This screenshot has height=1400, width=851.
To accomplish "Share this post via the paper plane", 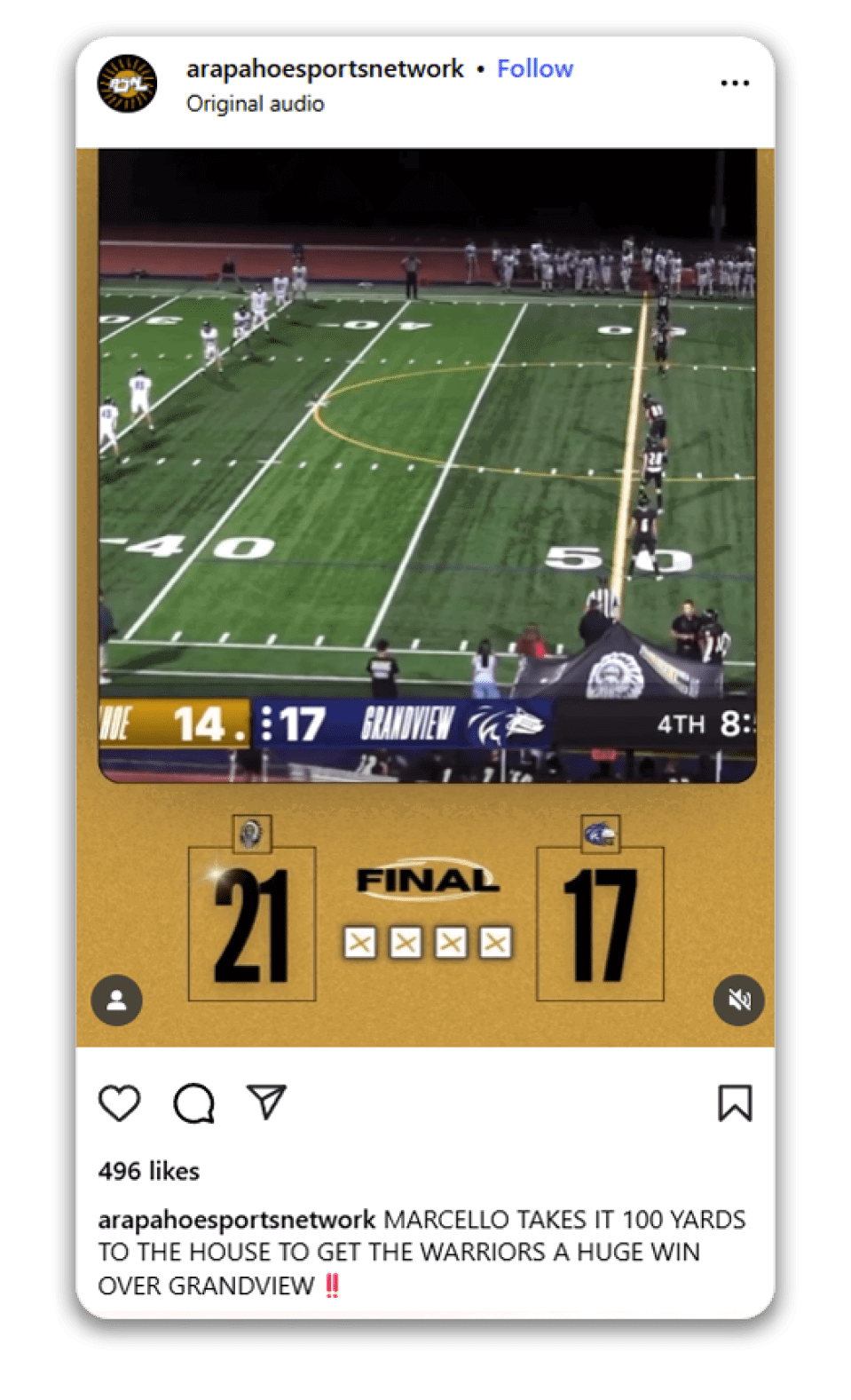I will click(266, 1102).
